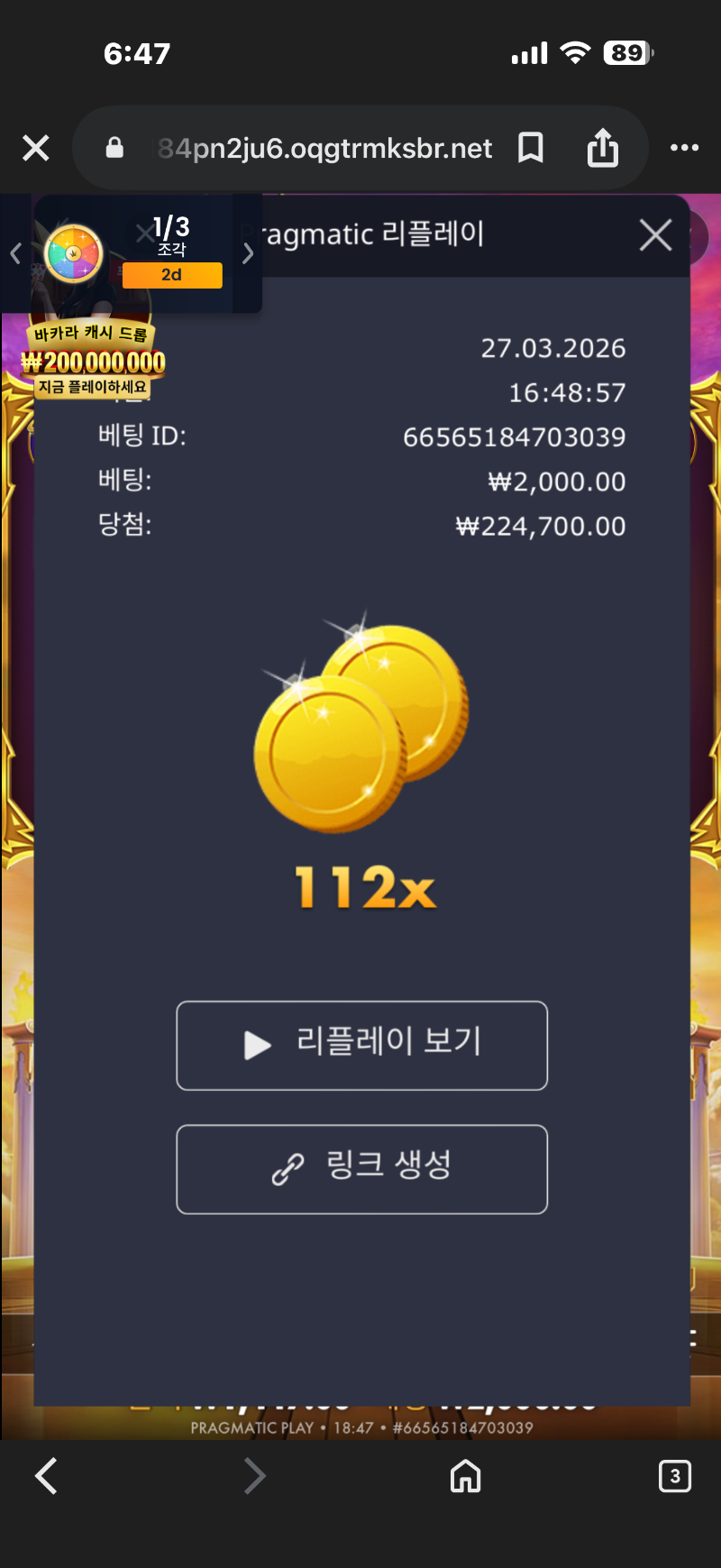
Task: Generate a link with 링크 생성
Action: click(x=361, y=1169)
